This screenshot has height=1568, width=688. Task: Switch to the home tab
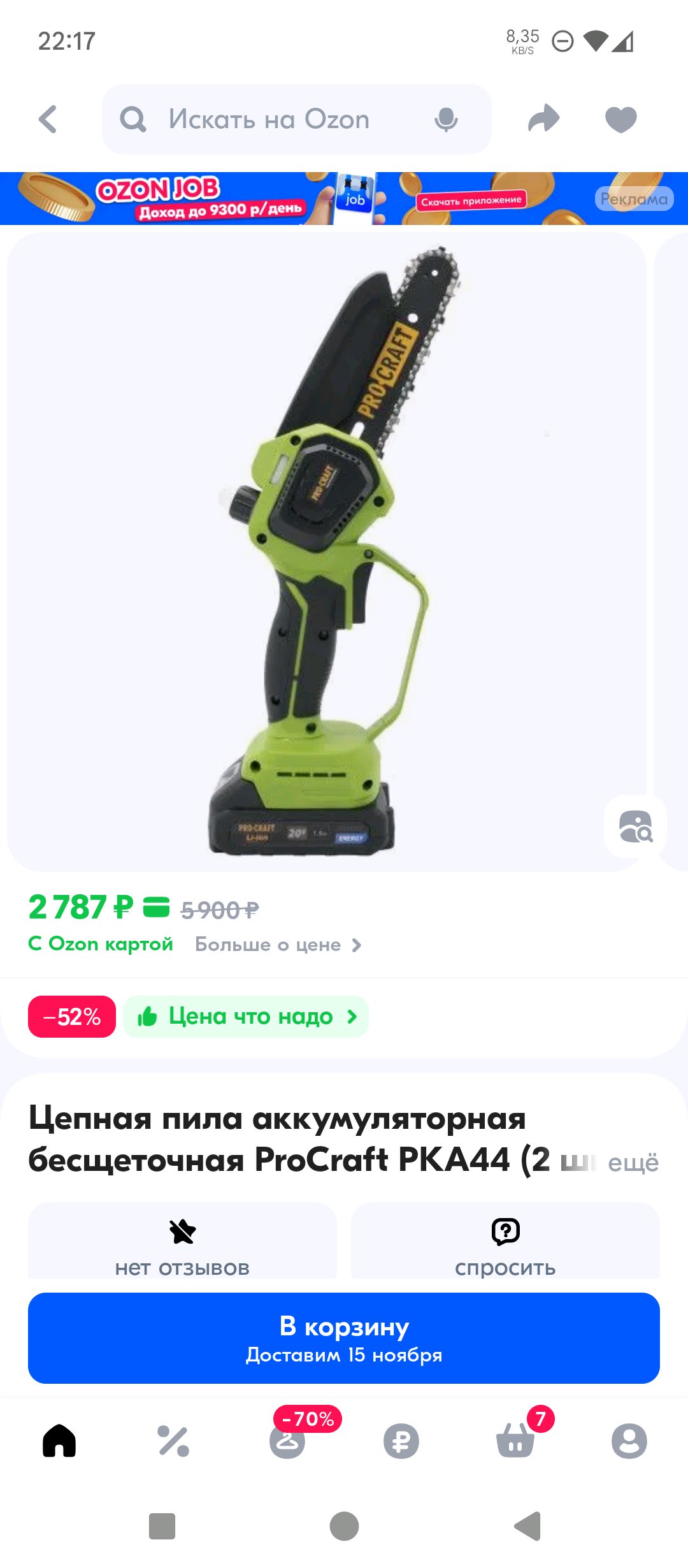tap(59, 1441)
